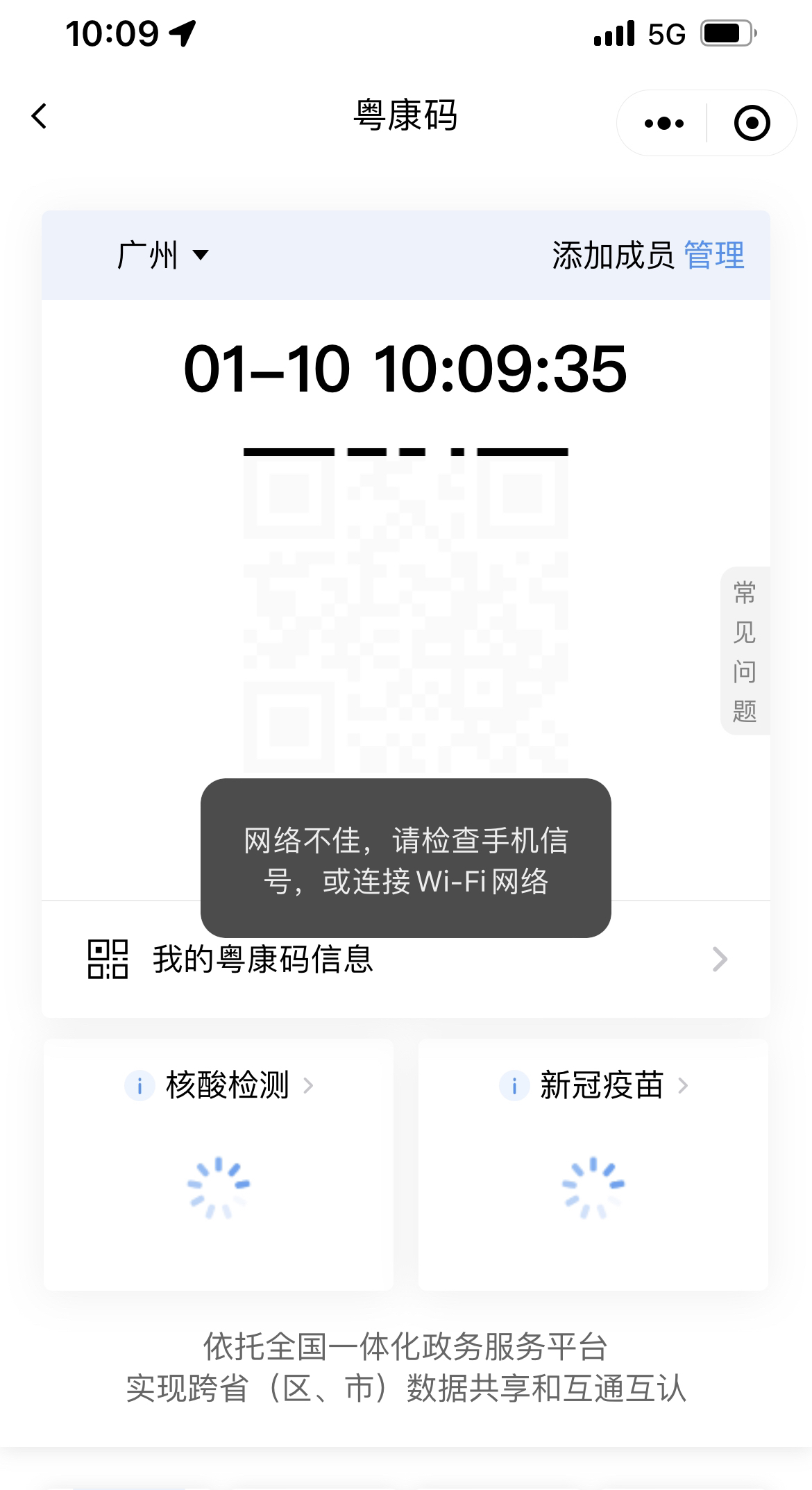Close the mini program via the circle icon
Viewport: 812px width, 1490px height.
point(752,124)
